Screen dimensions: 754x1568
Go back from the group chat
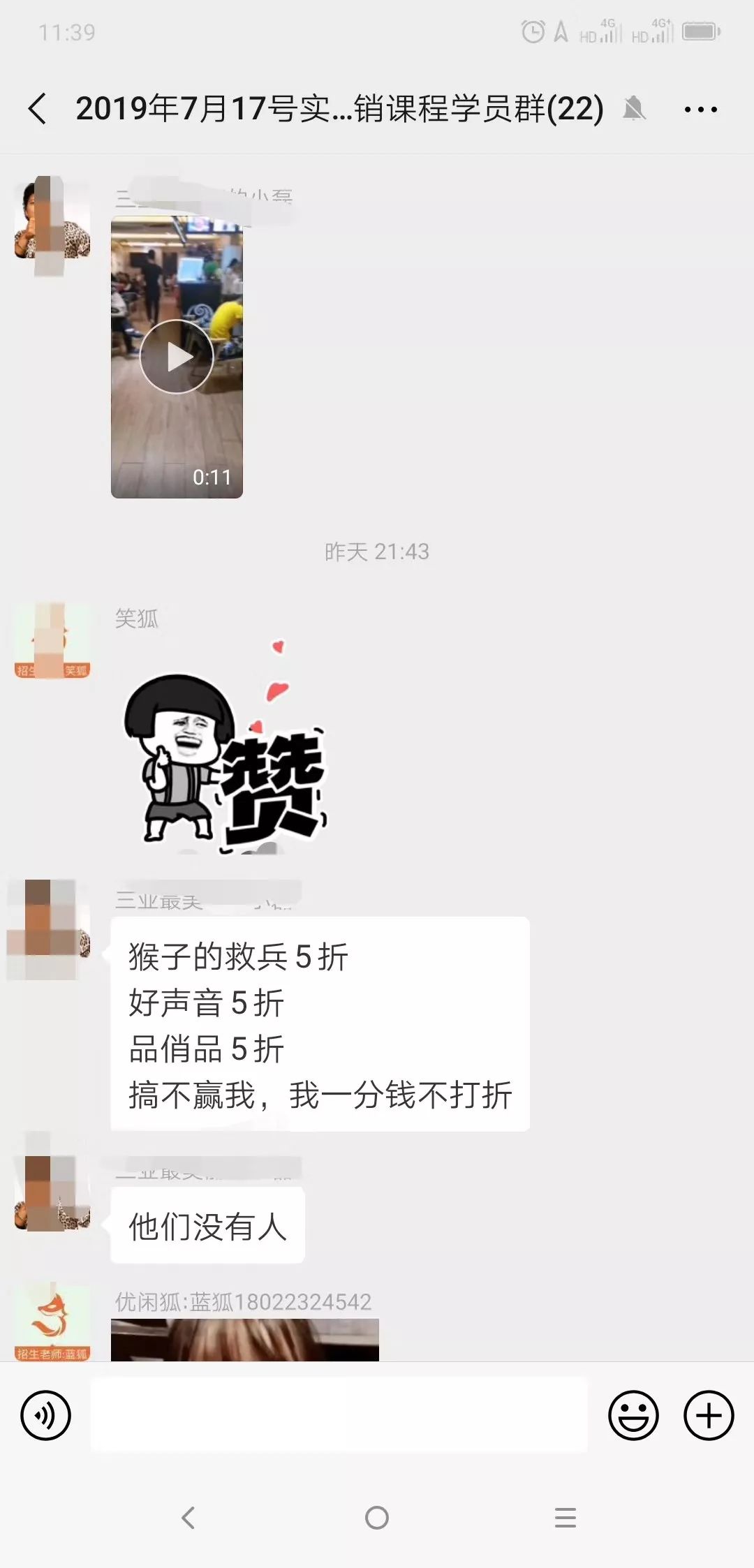38,110
